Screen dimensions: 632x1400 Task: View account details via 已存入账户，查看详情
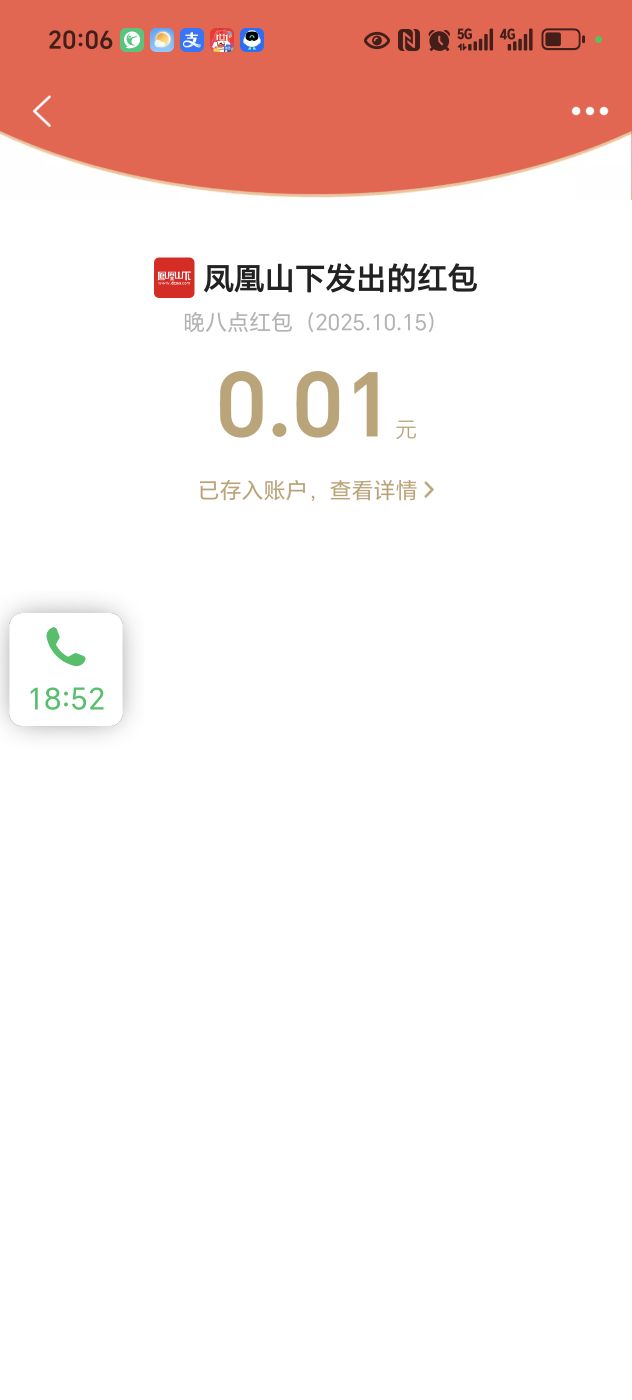point(316,490)
